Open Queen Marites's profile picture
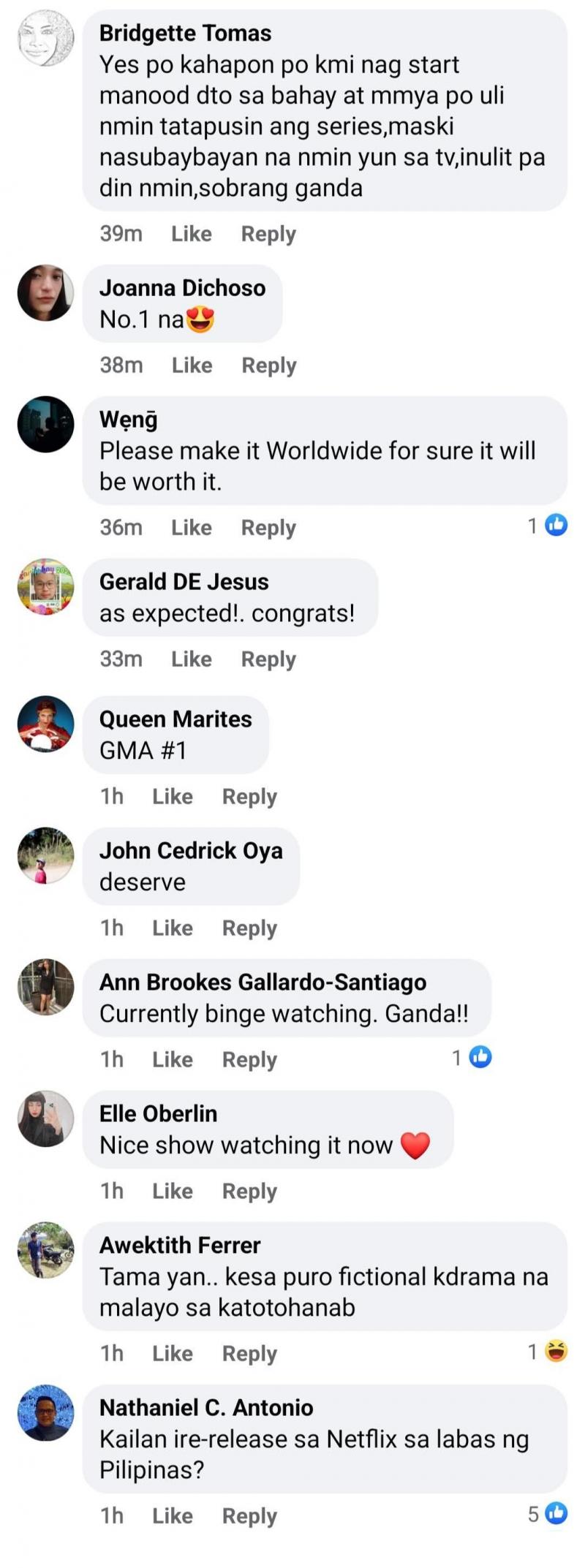Screen dimensions: 585x1568 (x=45, y=724)
